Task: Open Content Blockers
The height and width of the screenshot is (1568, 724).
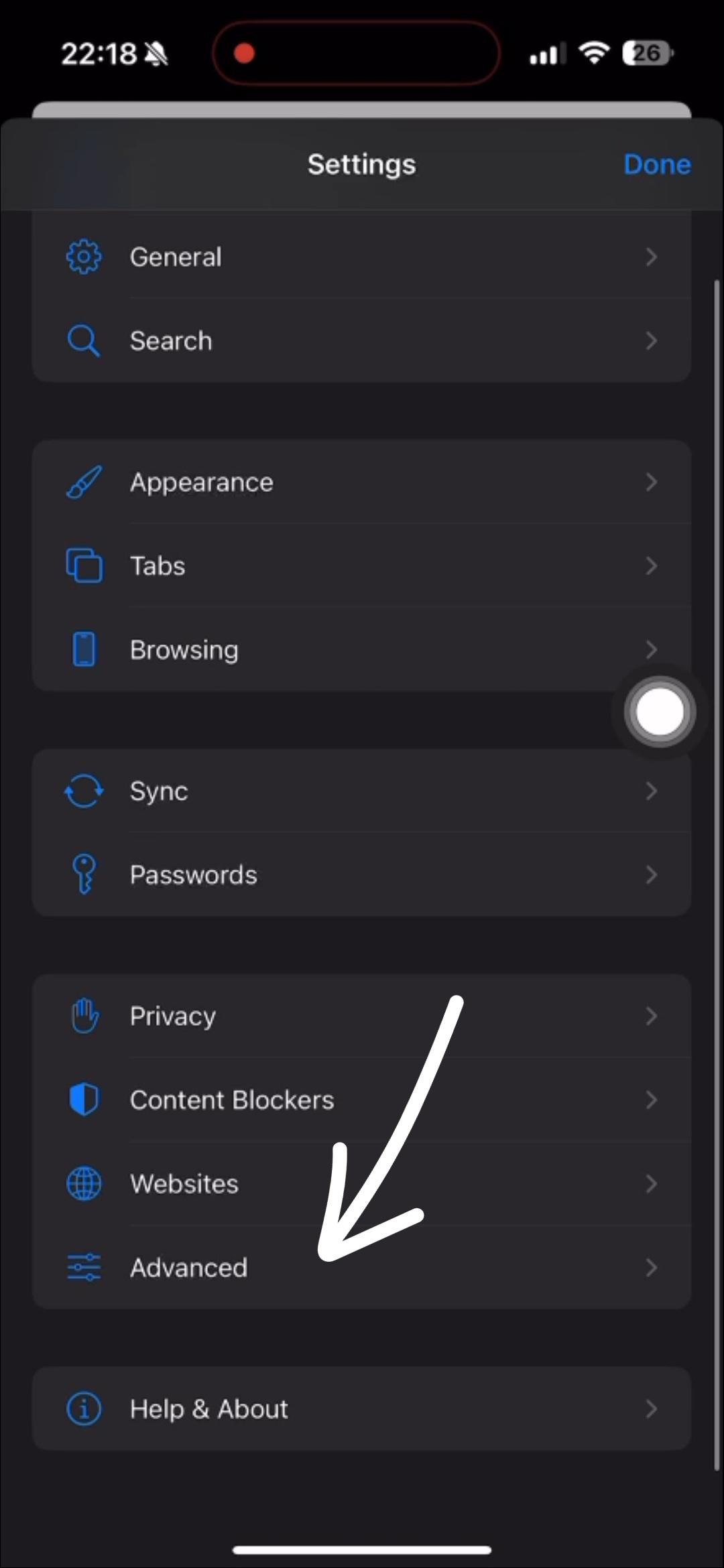Action: pos(361,1100)
